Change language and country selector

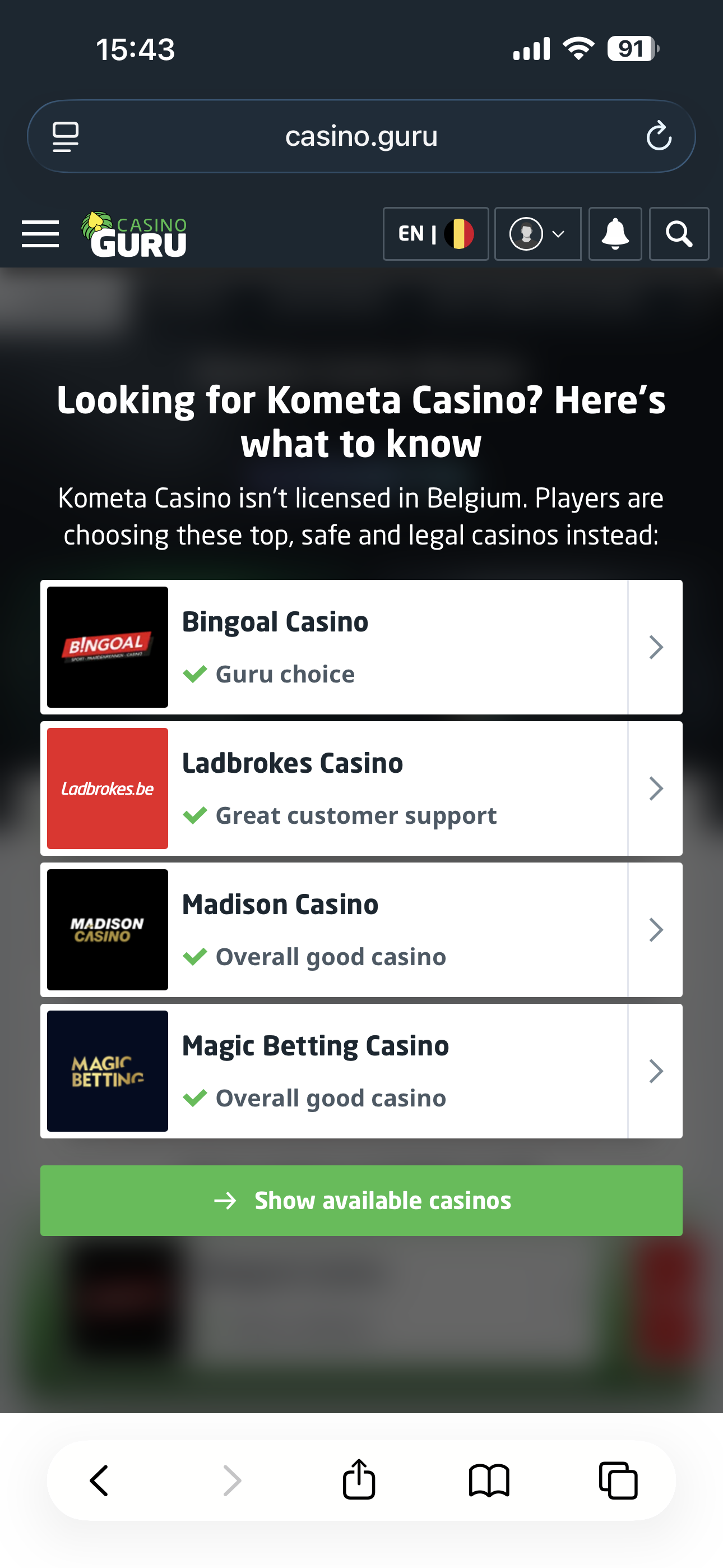click(435, 234)
